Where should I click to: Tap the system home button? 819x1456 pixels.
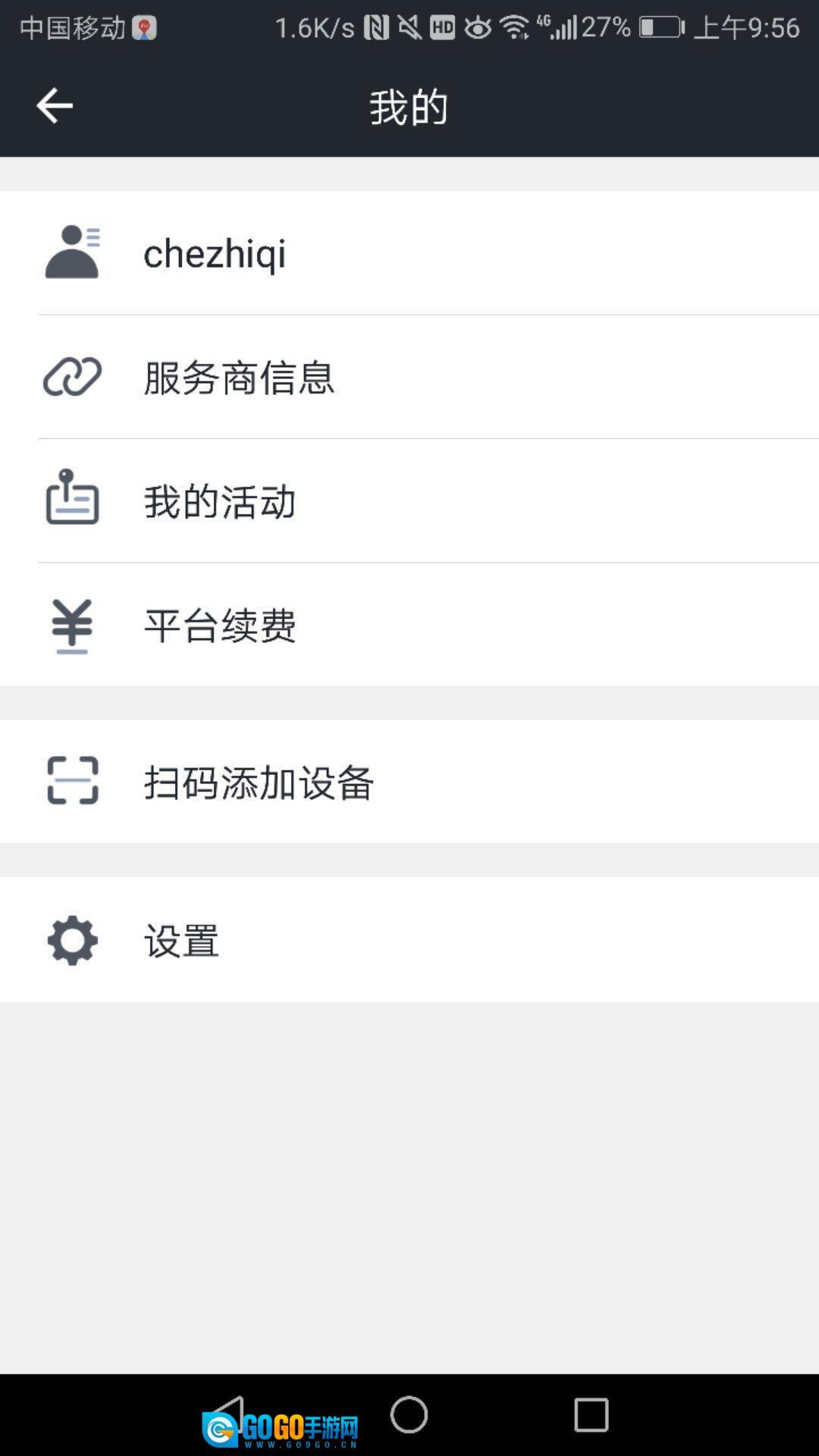point(409,1415)
